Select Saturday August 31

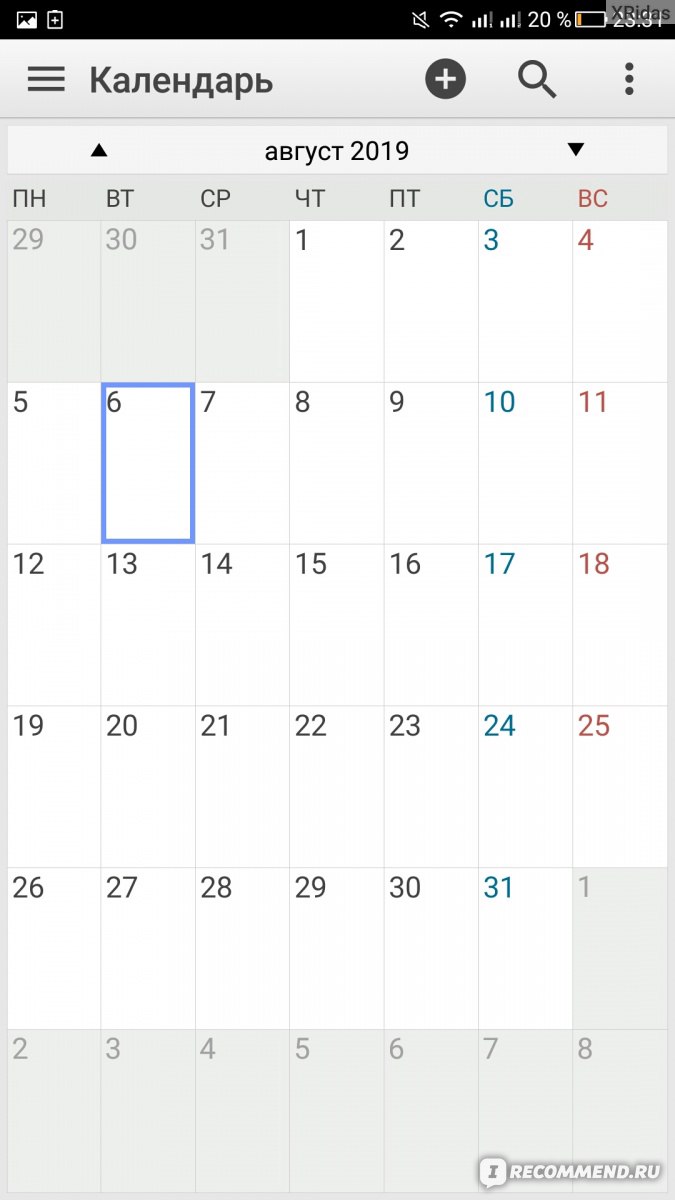pyautogui.click(x=525, y=949)
